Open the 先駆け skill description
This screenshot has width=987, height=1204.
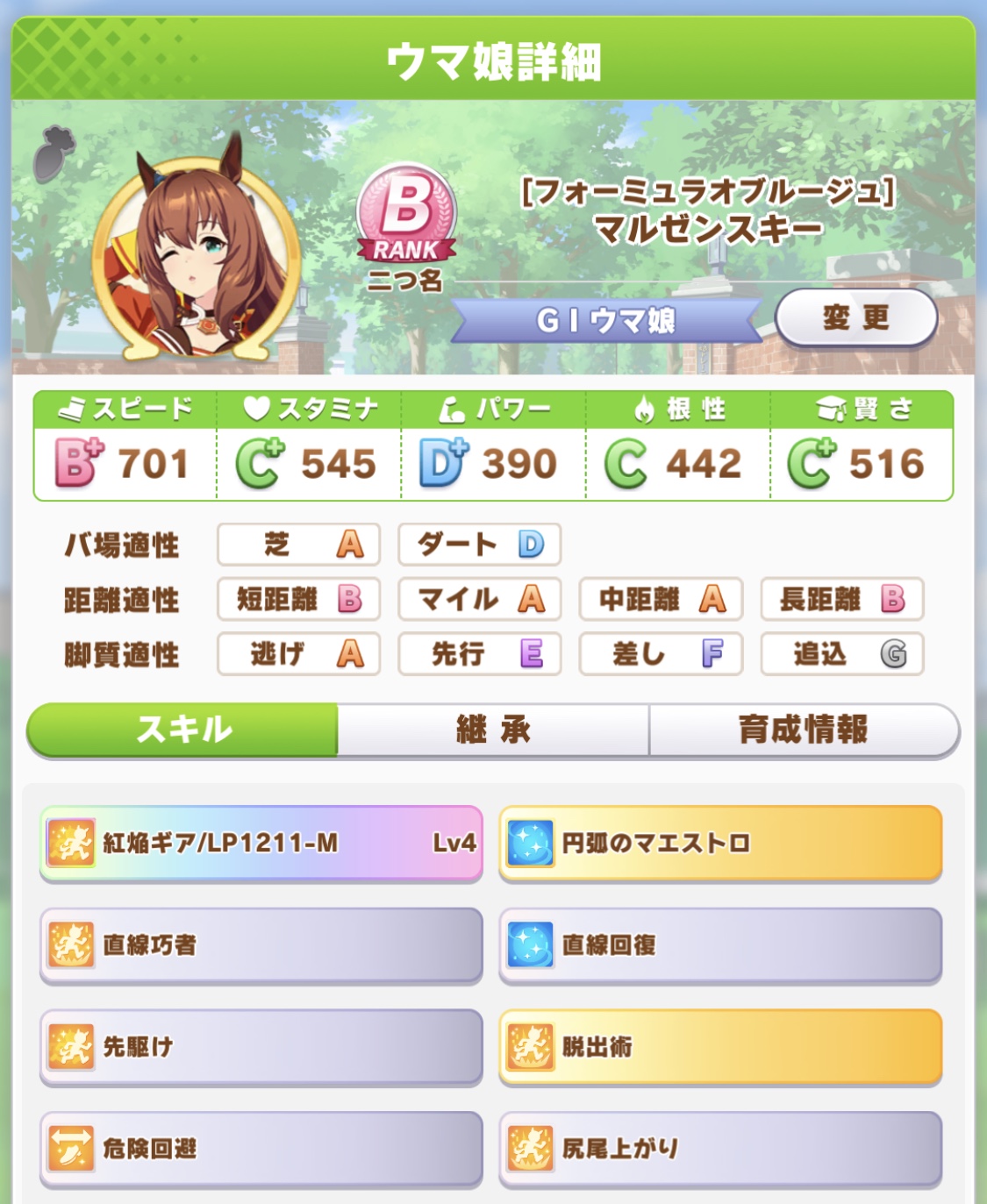point(261,1046)
